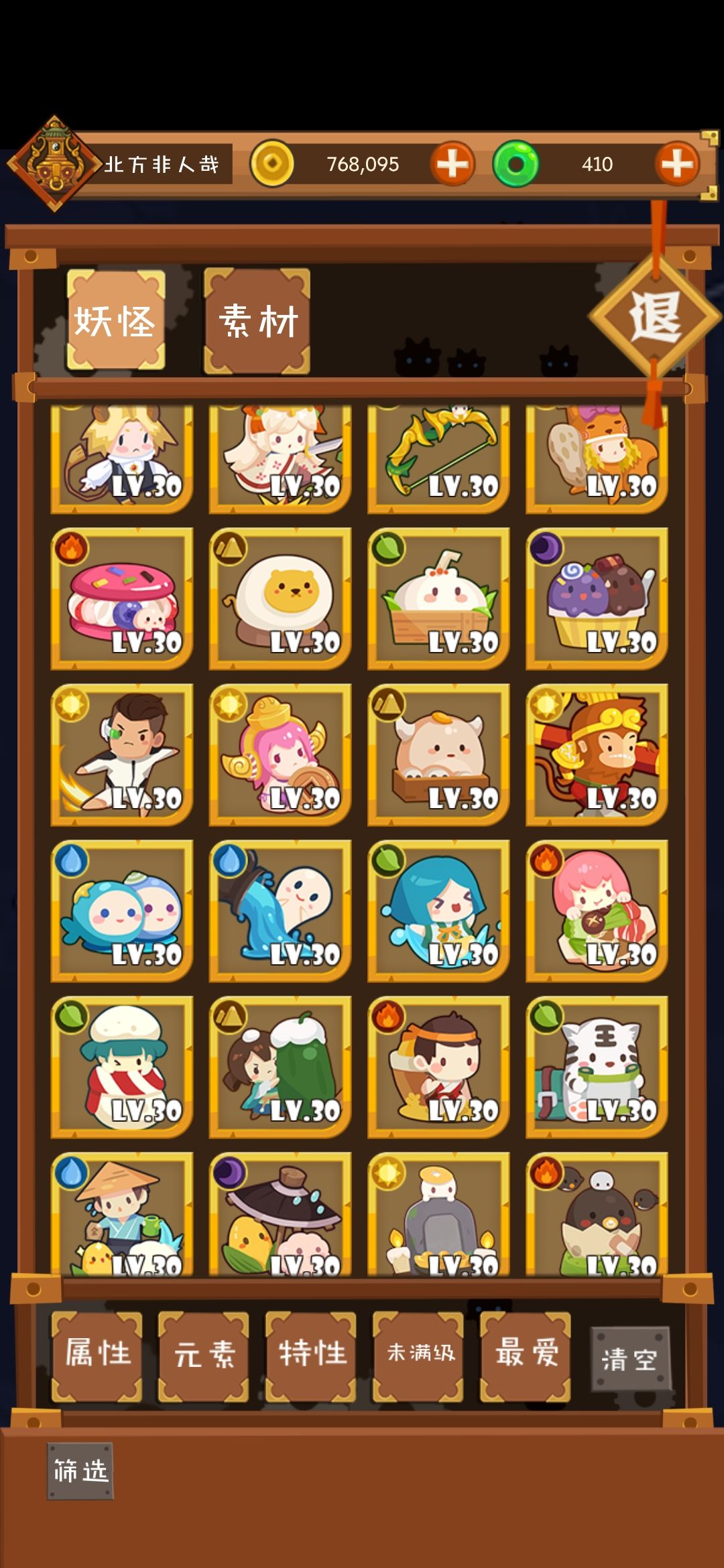
Task: Filter by 属性
Action: point(97,1357)
